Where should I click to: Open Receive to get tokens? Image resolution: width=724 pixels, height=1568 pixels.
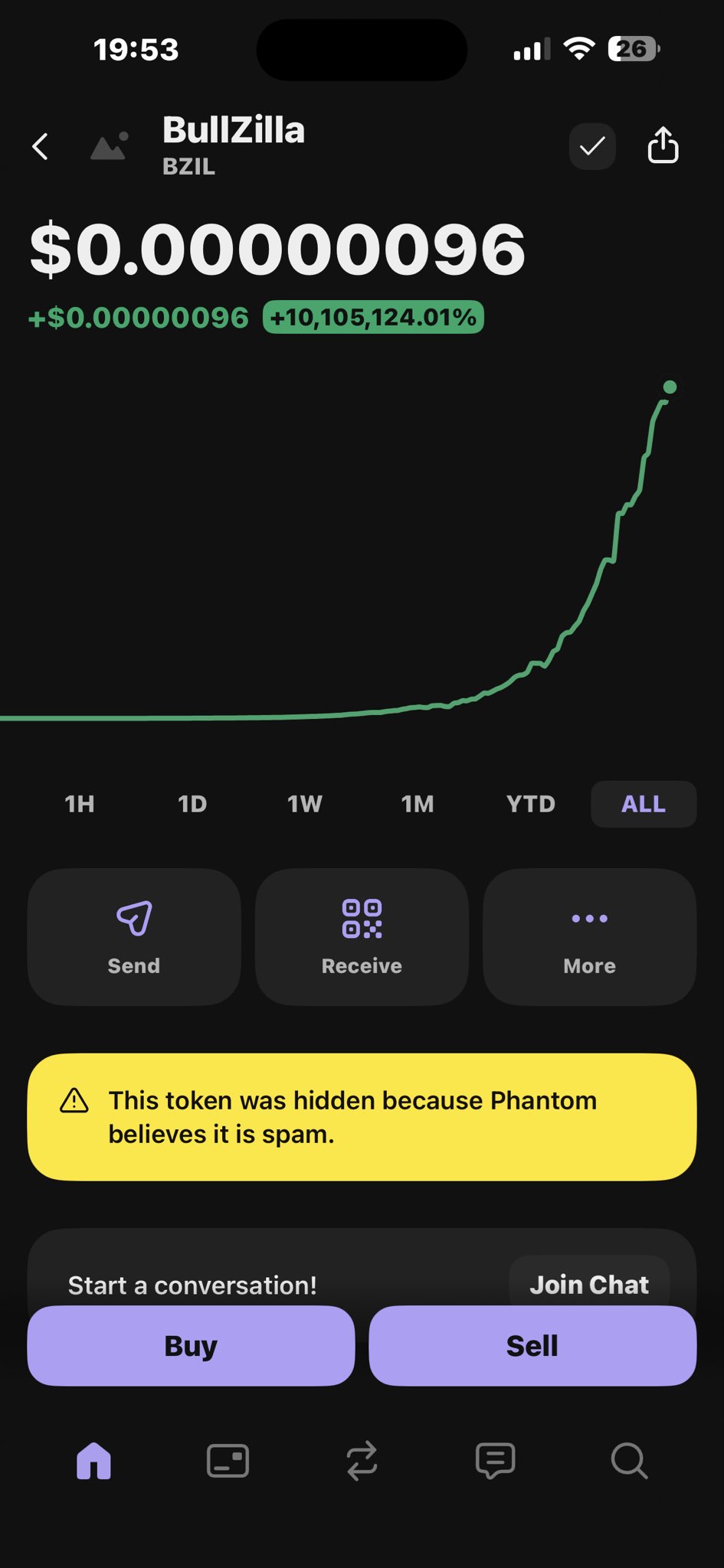(x=362, y=936)
